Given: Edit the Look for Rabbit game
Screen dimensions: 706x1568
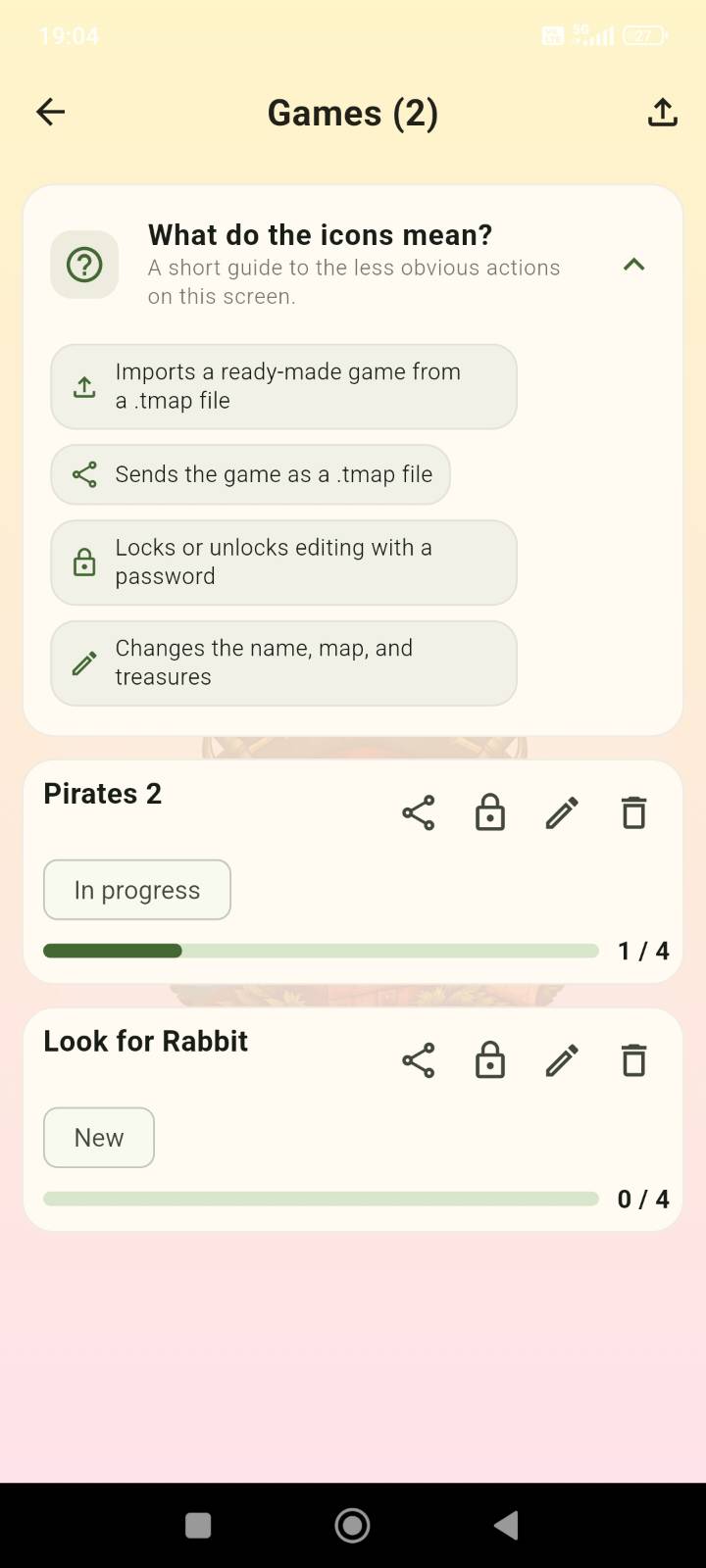Looking at the screenshot, I should click(x=562, y=1060).
